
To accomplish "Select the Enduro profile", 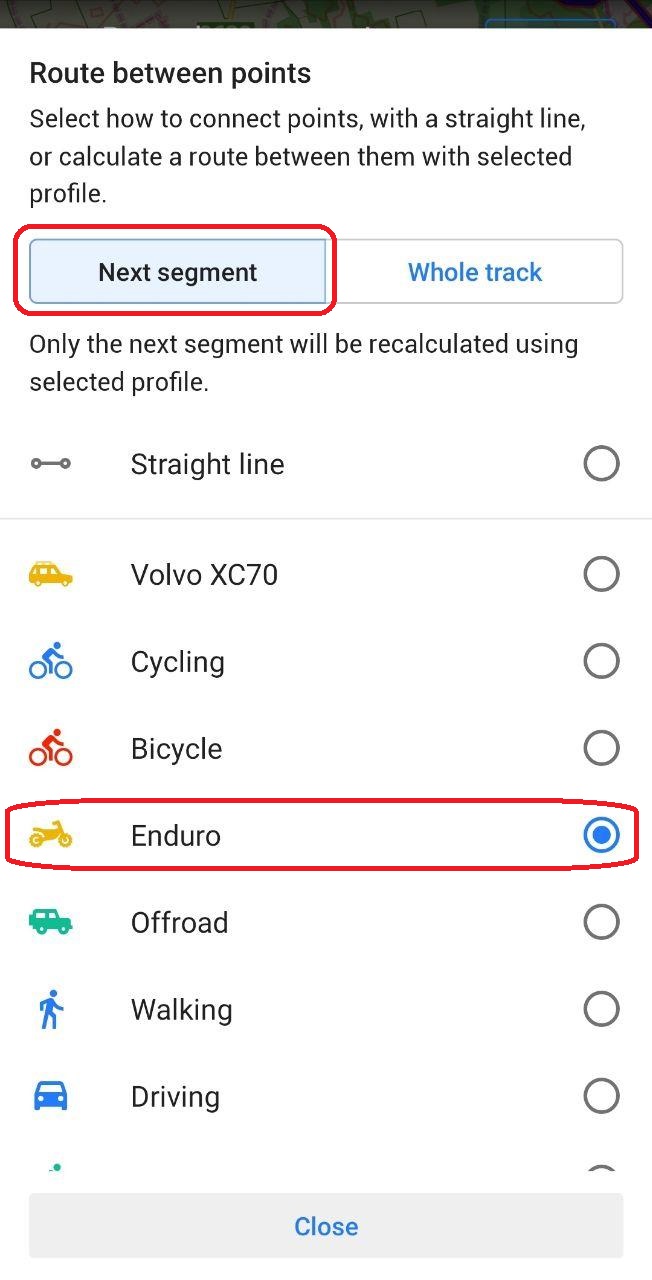I will coord(325,836).
